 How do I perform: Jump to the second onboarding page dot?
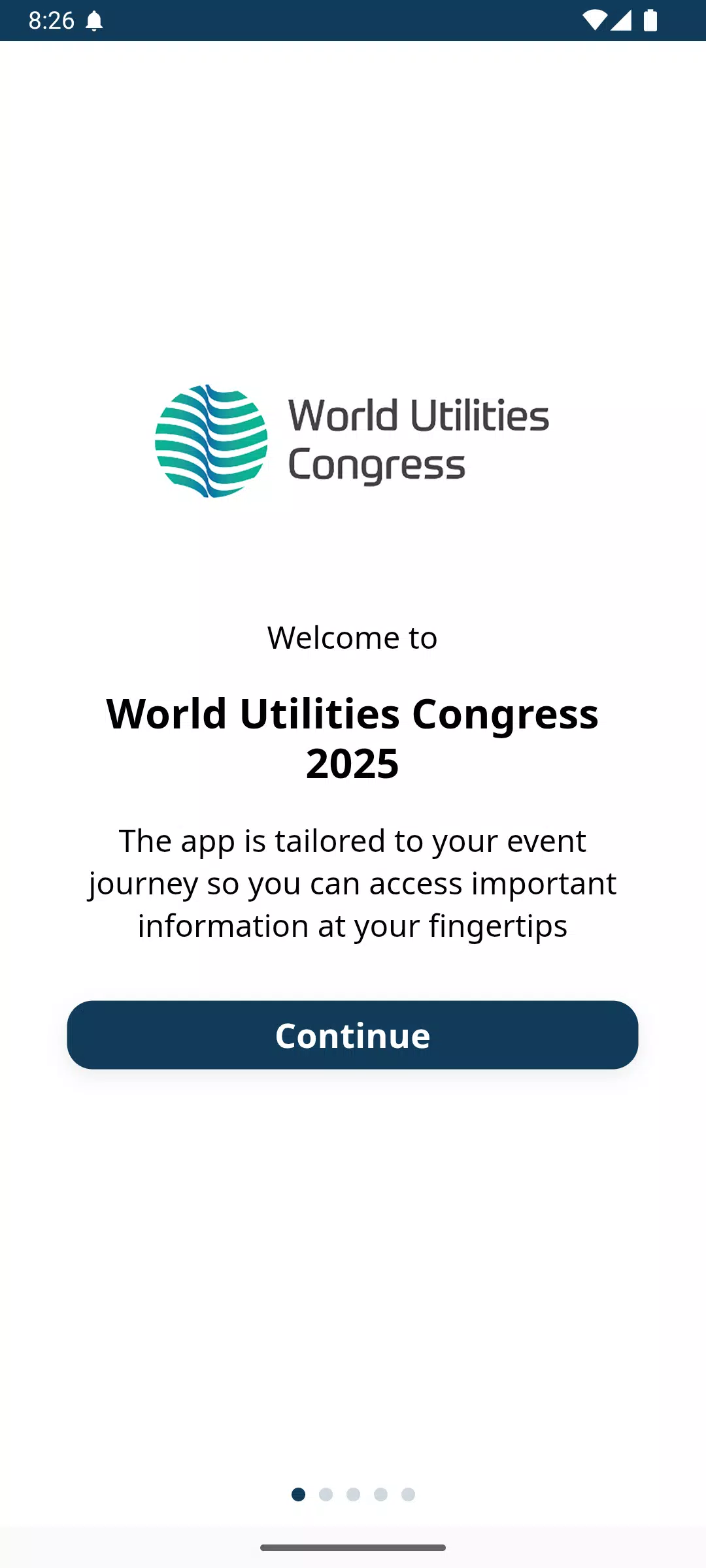(326, 1494)
